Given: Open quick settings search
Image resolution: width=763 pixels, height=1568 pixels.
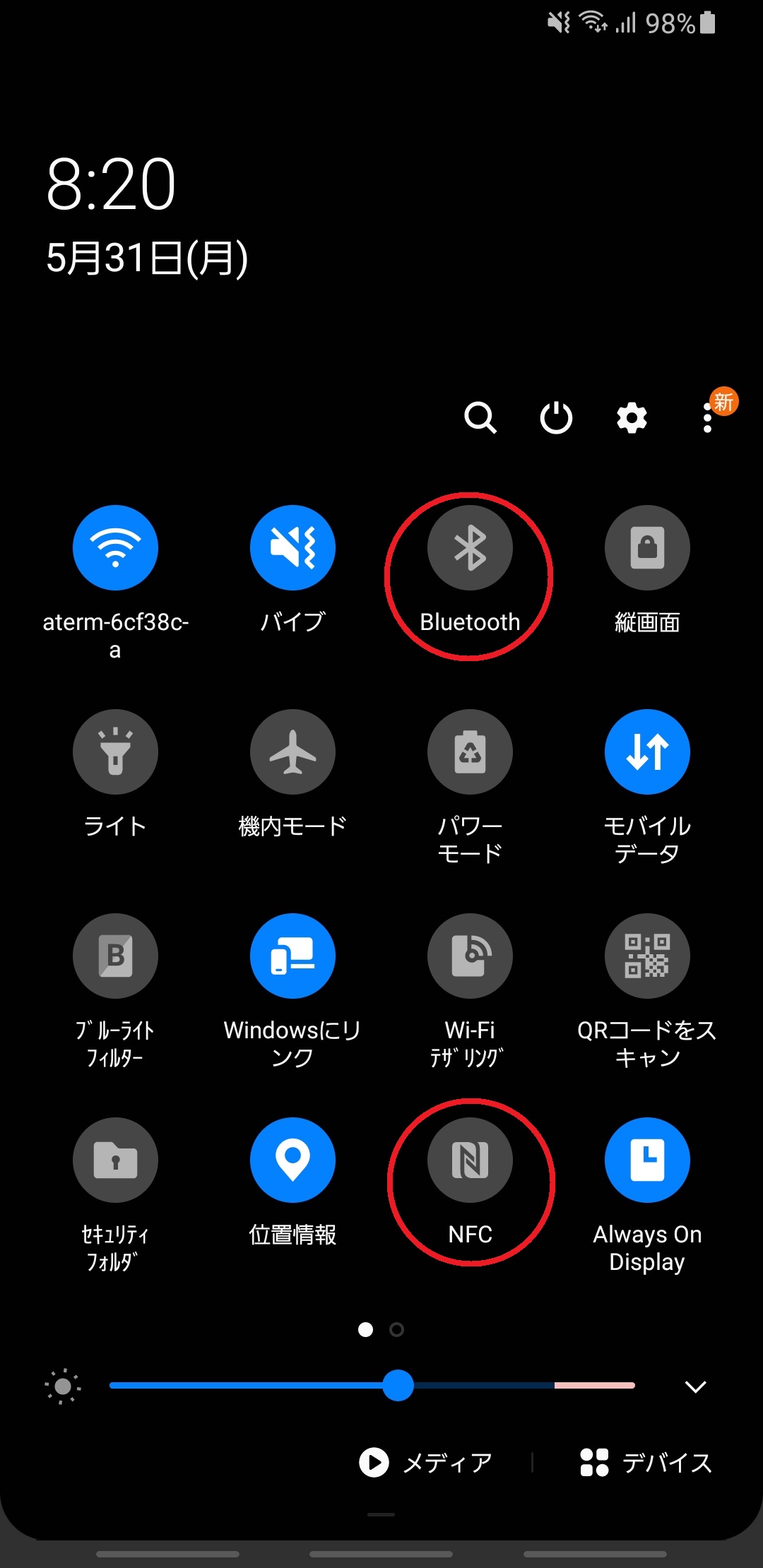Looking at the screenshot, I should pos(480,417).
